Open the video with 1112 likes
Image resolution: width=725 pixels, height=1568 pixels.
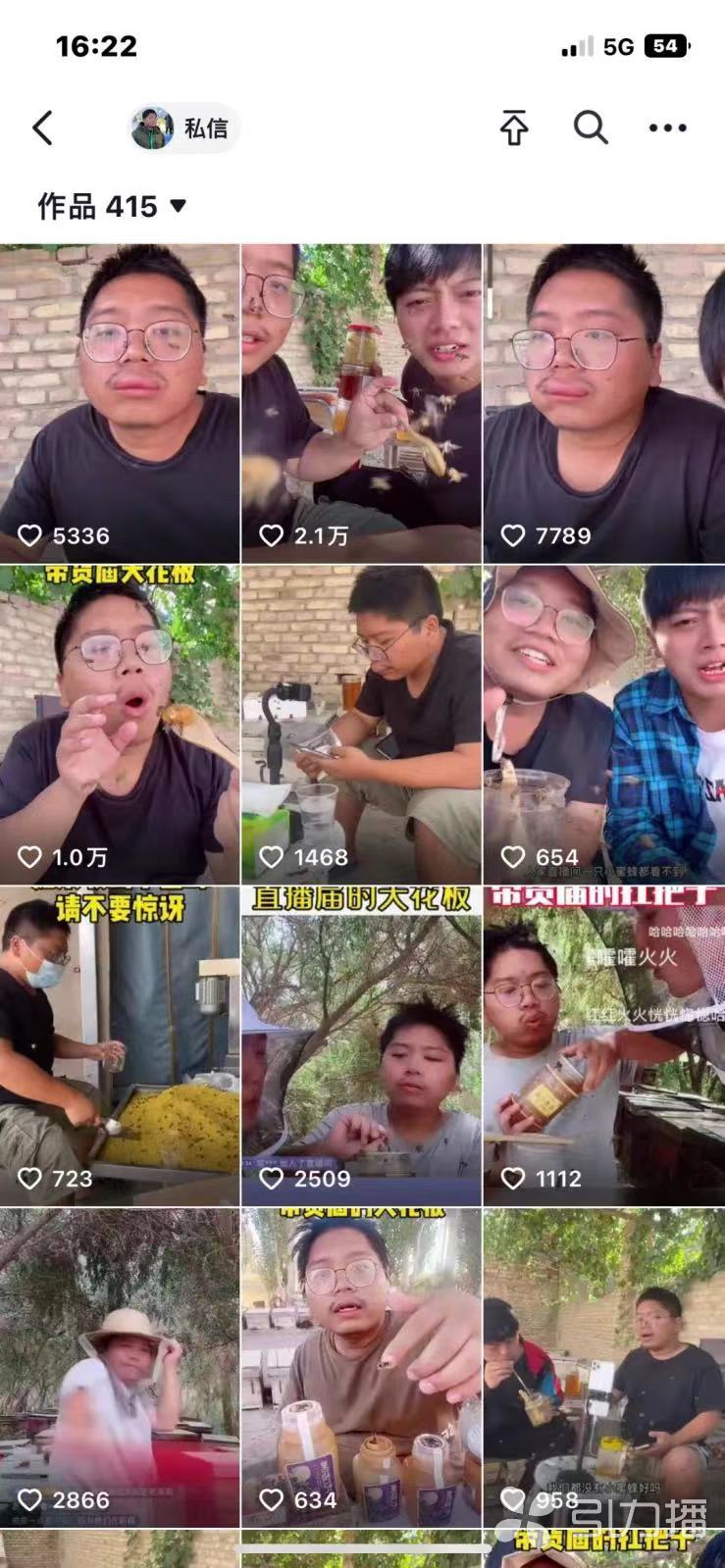[x=603, y=1045]
